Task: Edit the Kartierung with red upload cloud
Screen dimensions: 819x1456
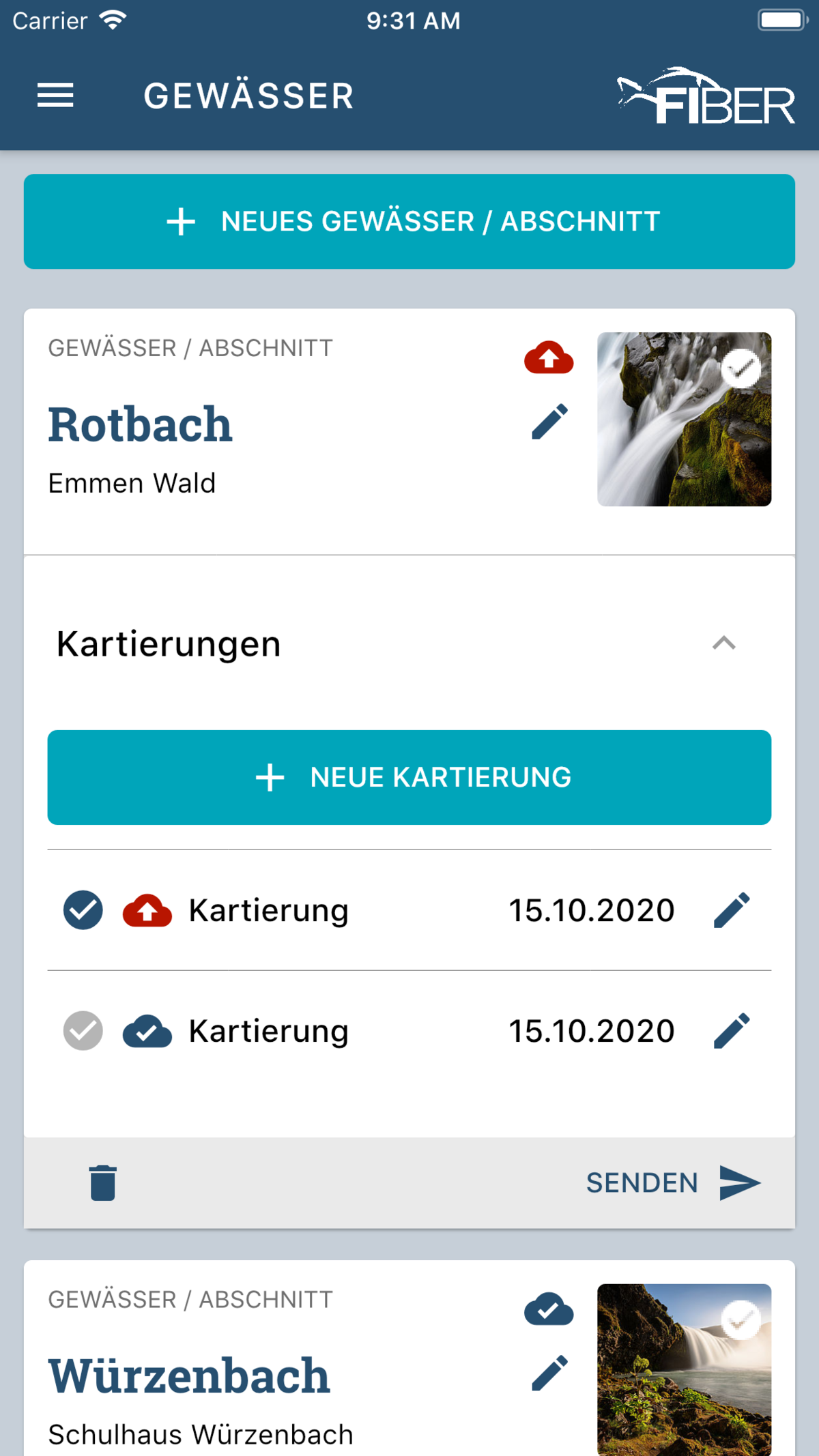Action: pos(732,910)
